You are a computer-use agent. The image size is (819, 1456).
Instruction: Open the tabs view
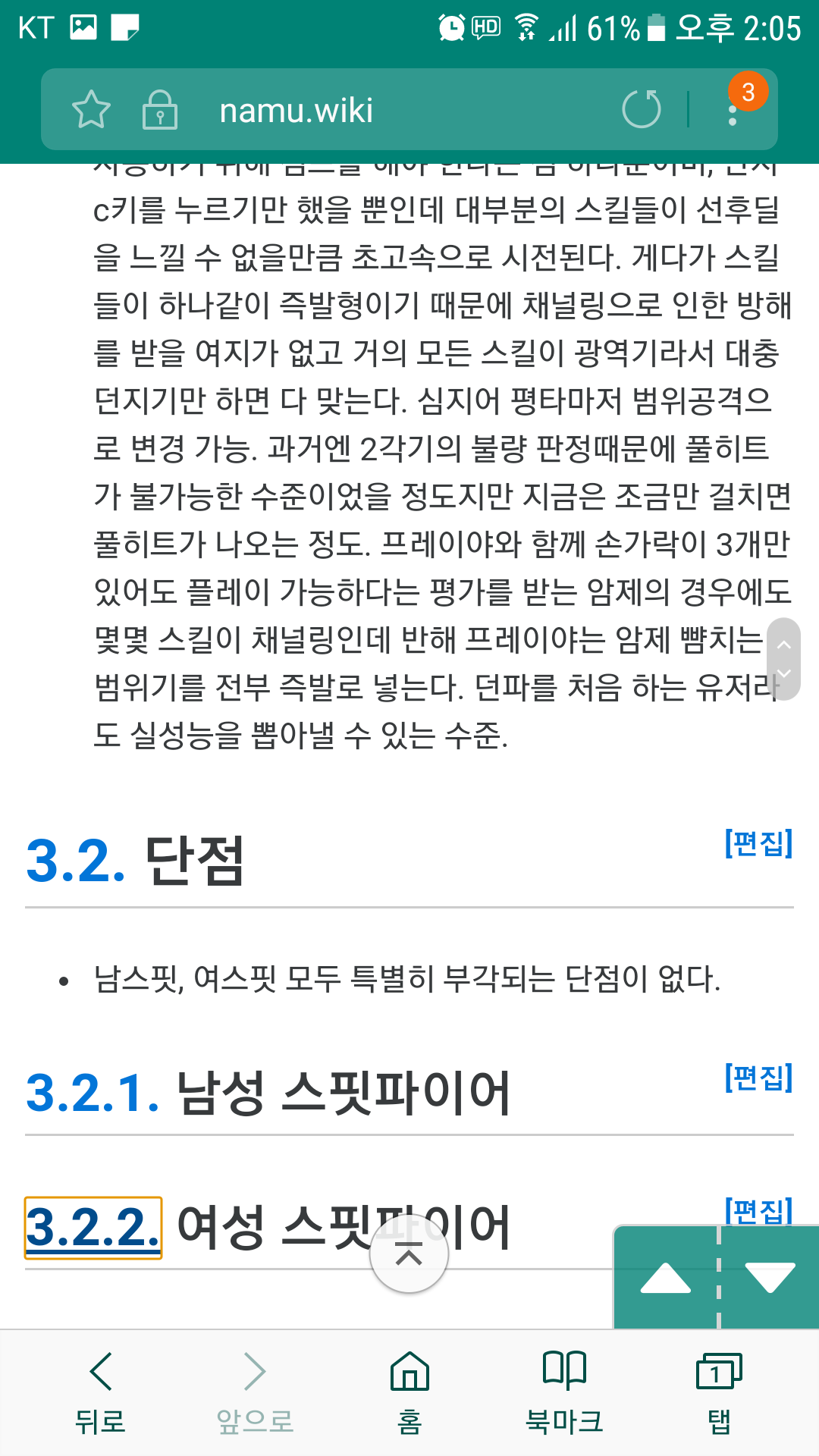tap(719, 1392)
